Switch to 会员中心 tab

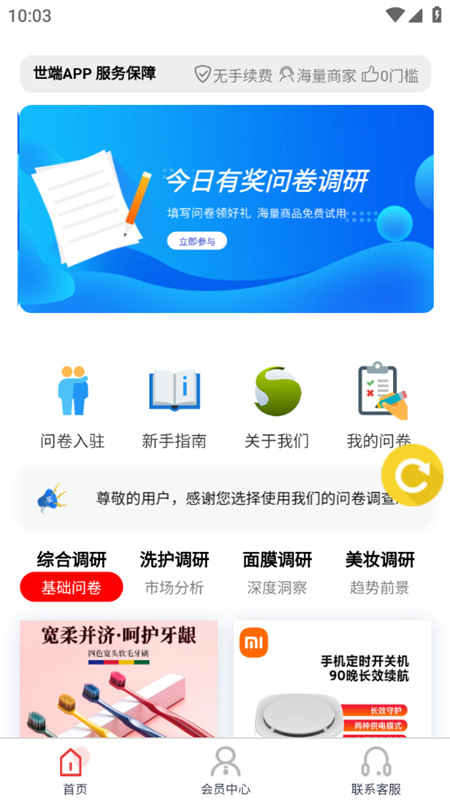225,769
